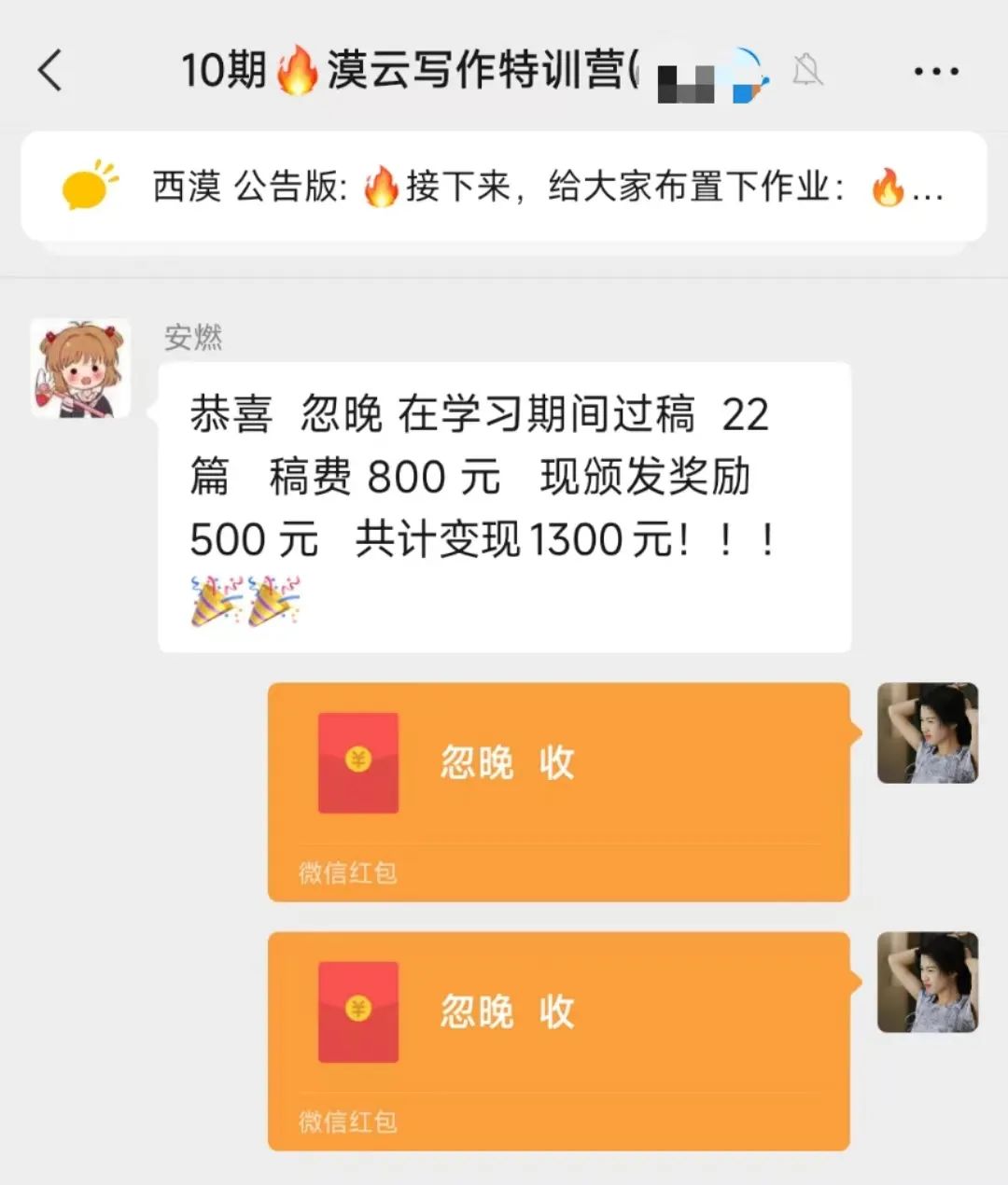
Task: Open the second 忽晚 收 red packet
Action: [558, 1040]
